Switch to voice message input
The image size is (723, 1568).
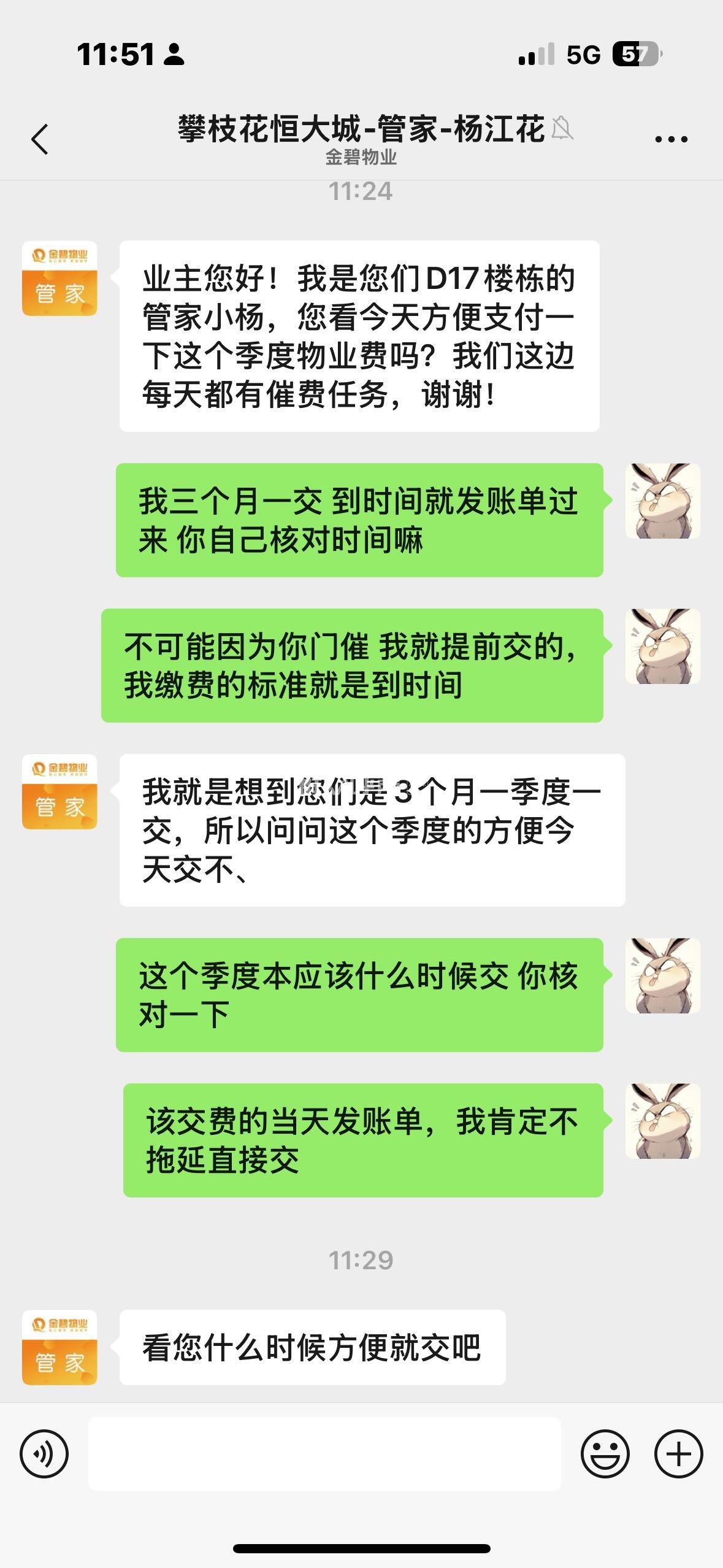click(x=44, y=1453)
